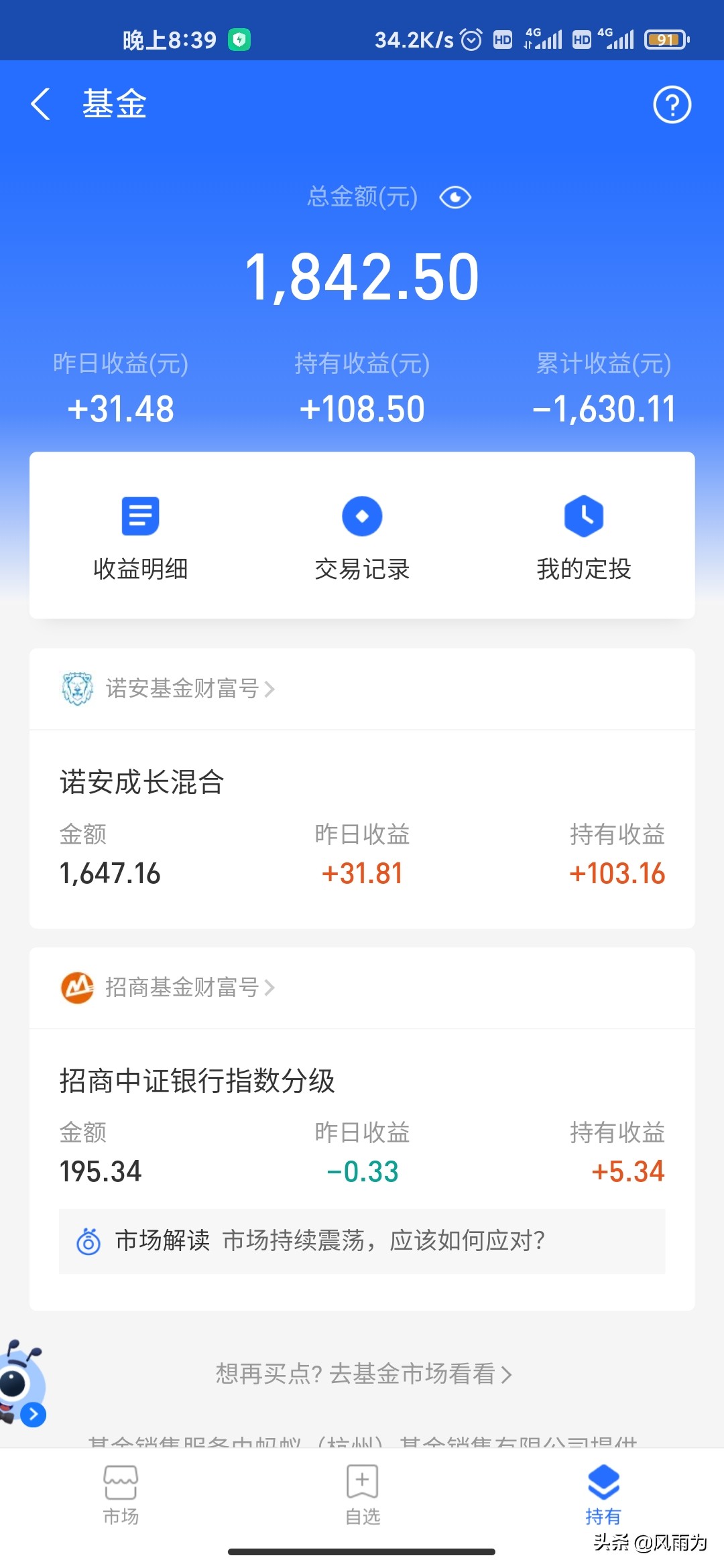Open the 诺安成长混合 fund card
The height and width of the screenshot is (1568, 724).
click(362, 824)
